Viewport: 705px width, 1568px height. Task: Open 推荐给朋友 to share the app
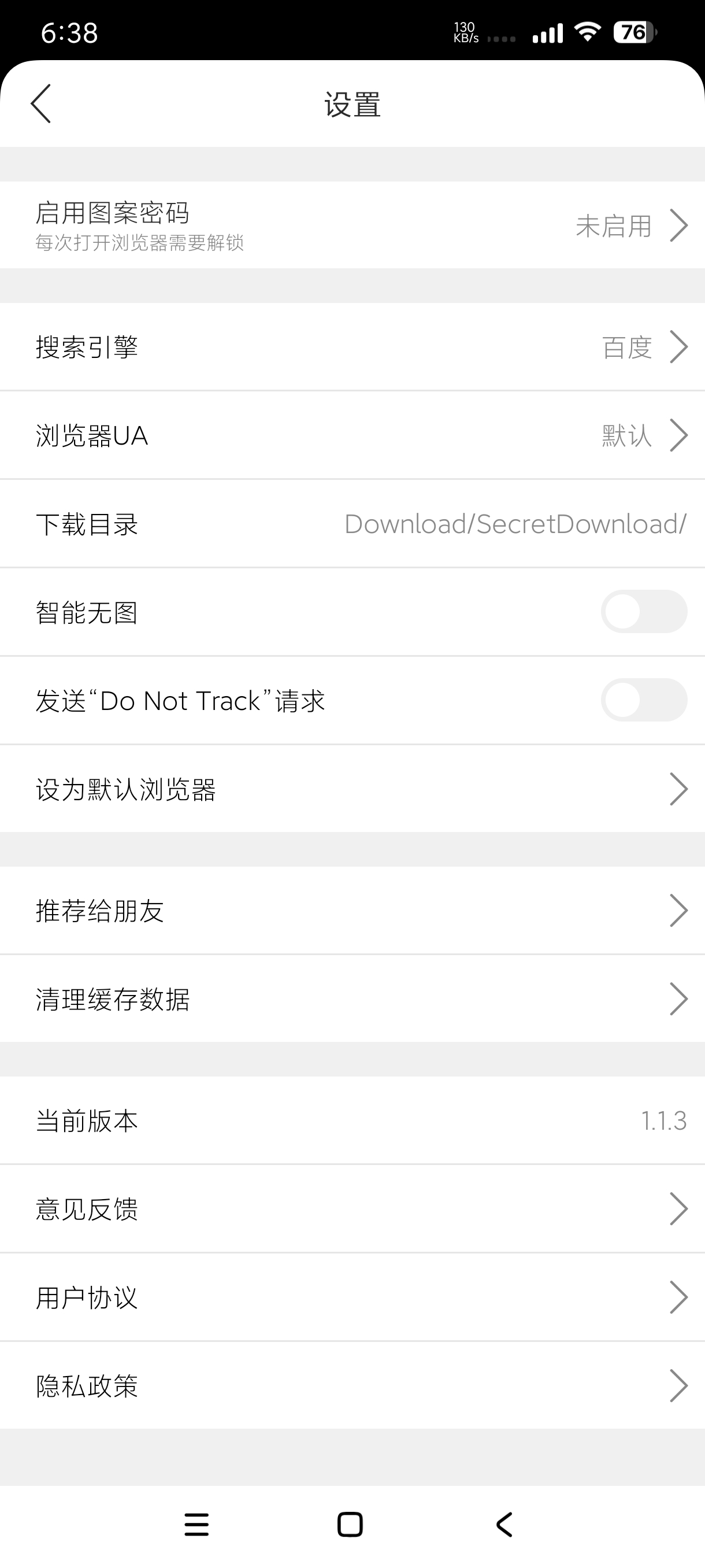point(352,911)
